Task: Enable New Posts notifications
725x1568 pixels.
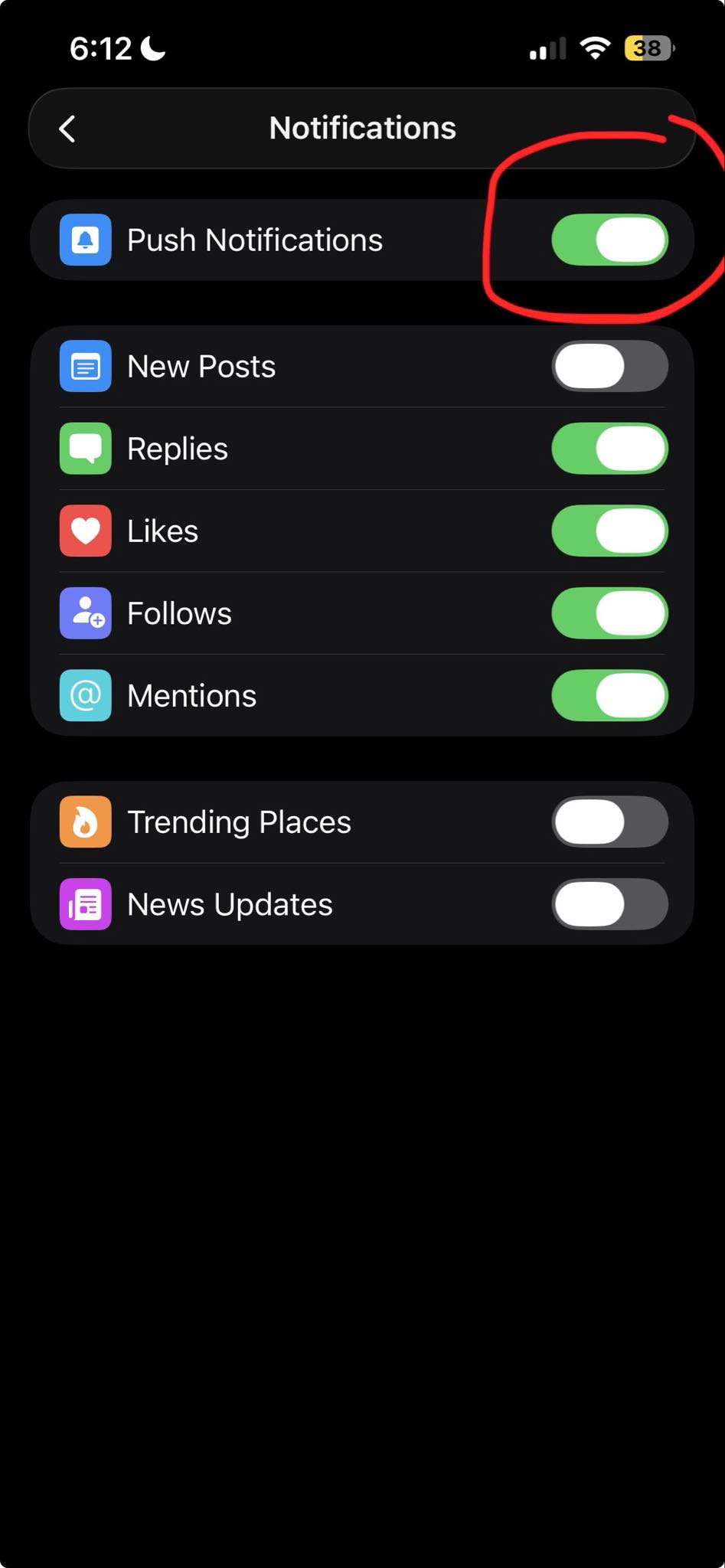Action: tap(609, 366)
